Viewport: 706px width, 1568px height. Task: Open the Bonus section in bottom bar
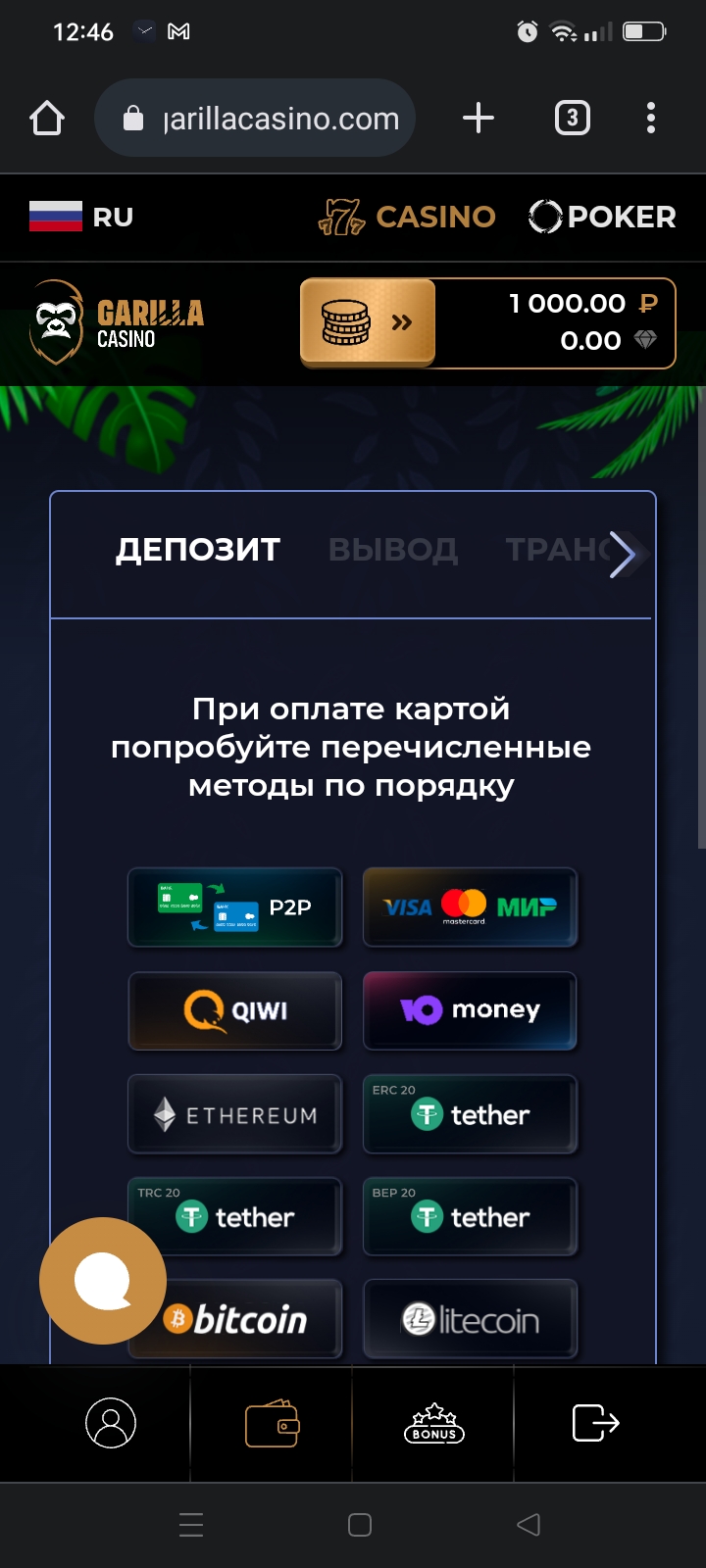[433, 1423]
